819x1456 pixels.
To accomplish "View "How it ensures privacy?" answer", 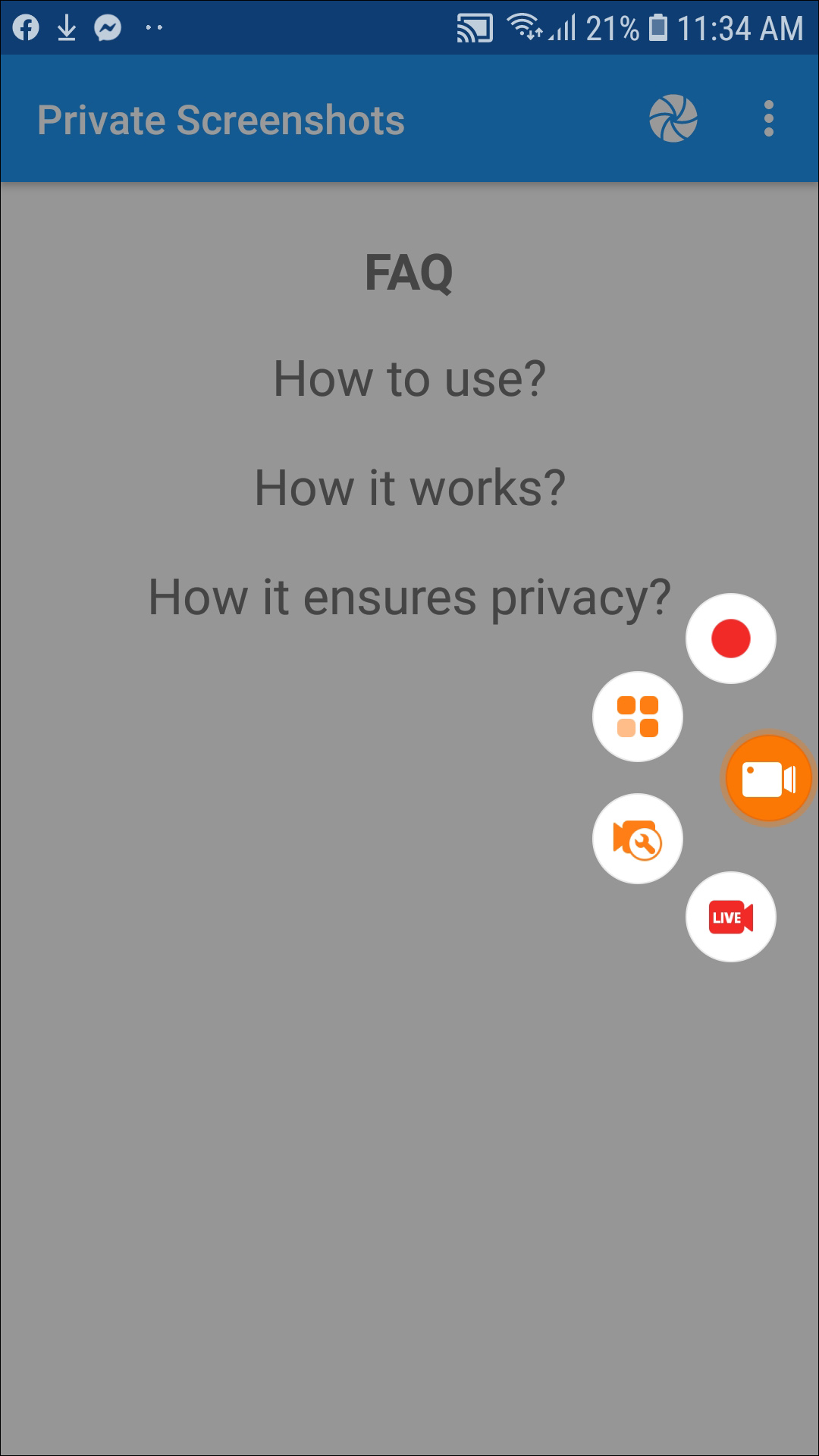I will coord(409,598).
